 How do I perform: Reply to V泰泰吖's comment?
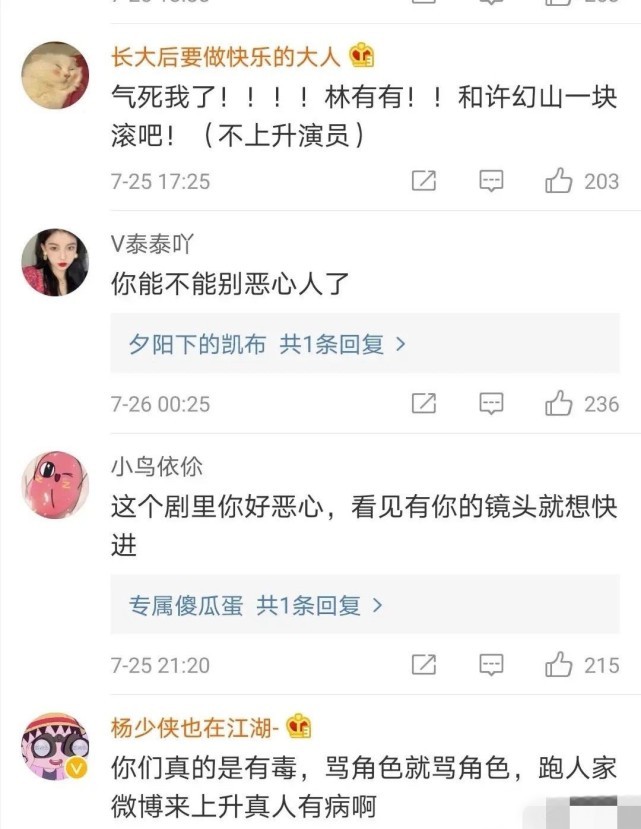491,404
